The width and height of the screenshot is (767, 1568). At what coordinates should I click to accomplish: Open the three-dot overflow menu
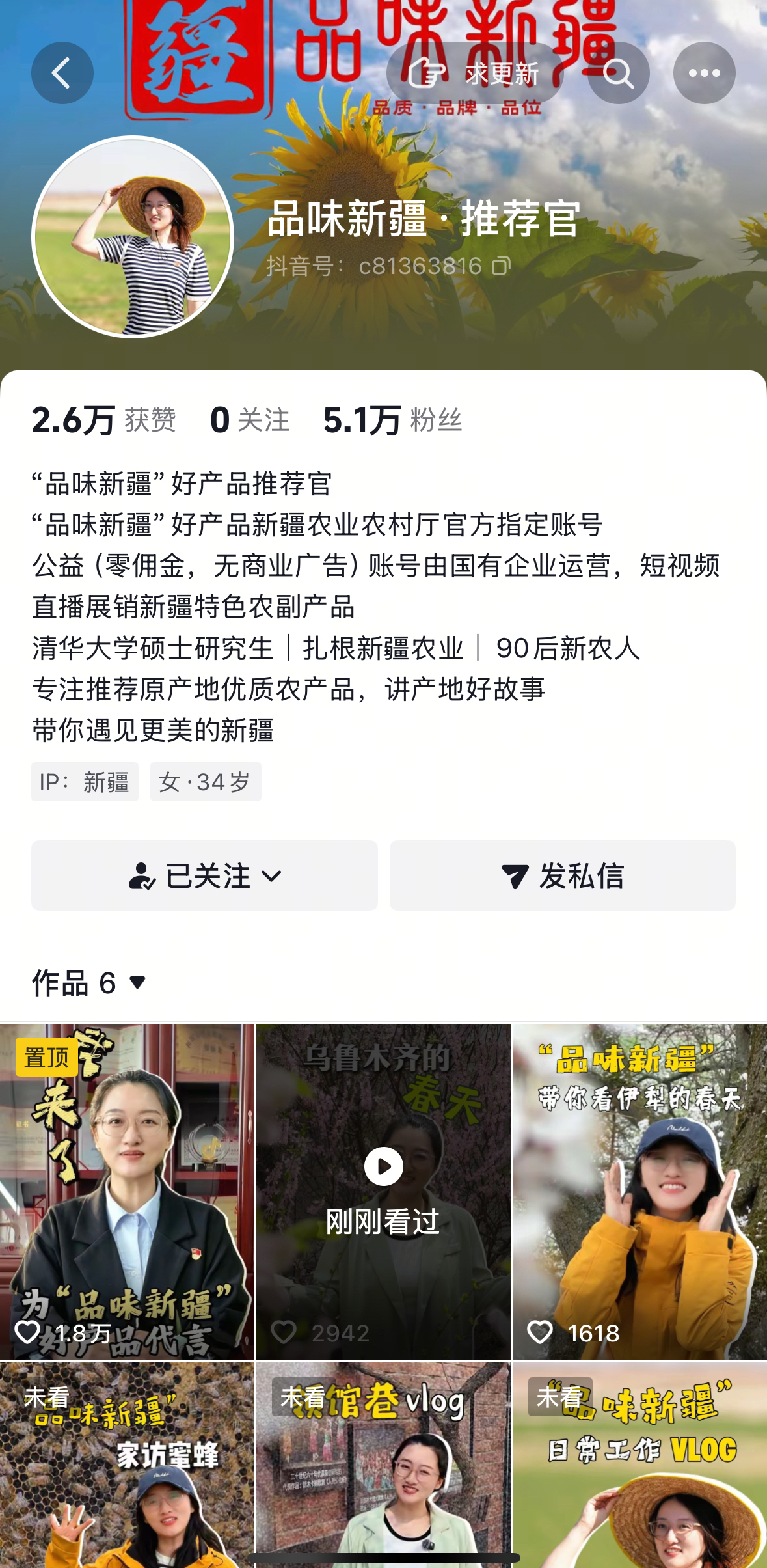[704, 73]
